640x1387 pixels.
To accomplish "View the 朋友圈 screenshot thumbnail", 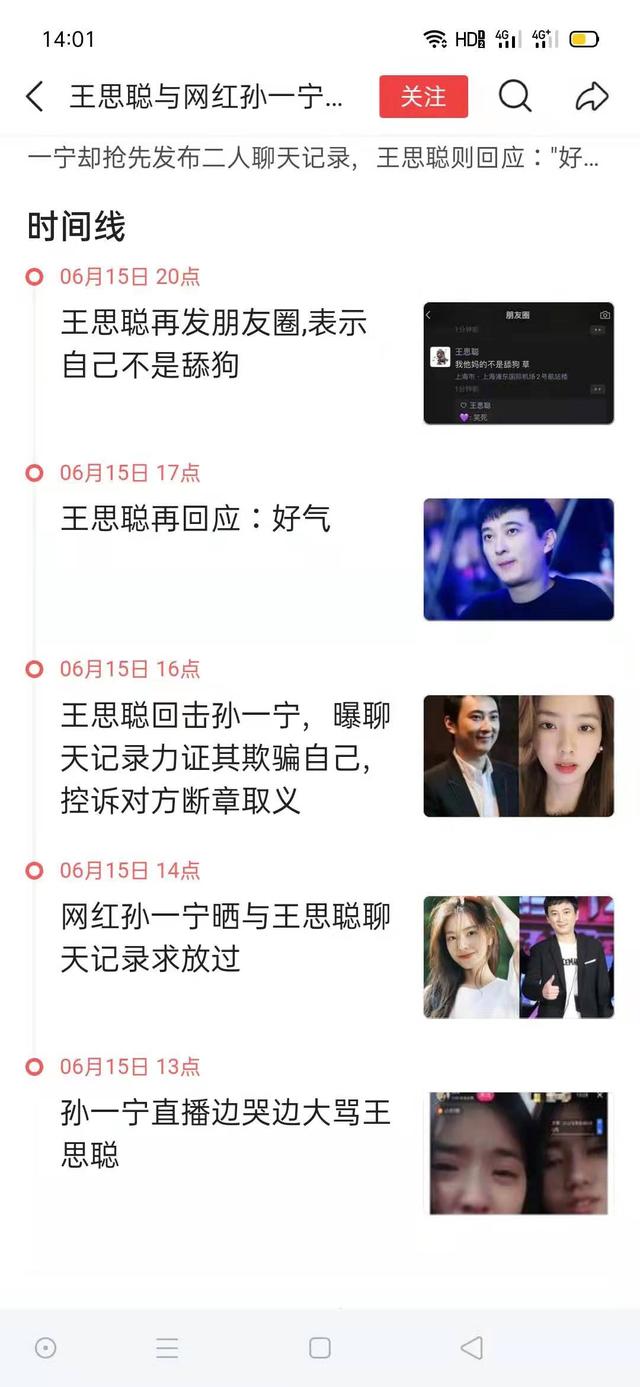I will (x=518, y=363).
